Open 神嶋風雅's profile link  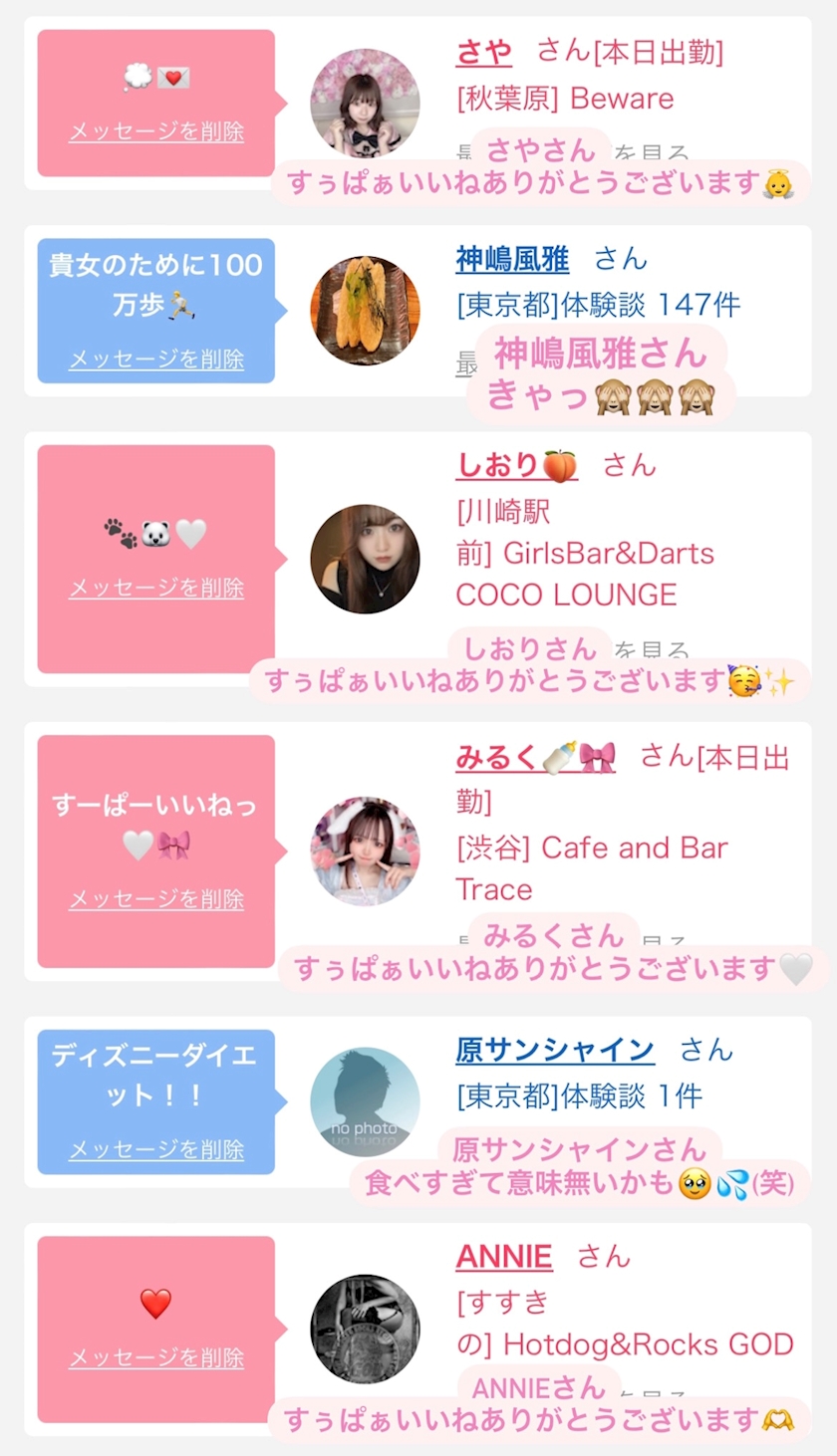[x=512, y=260]
